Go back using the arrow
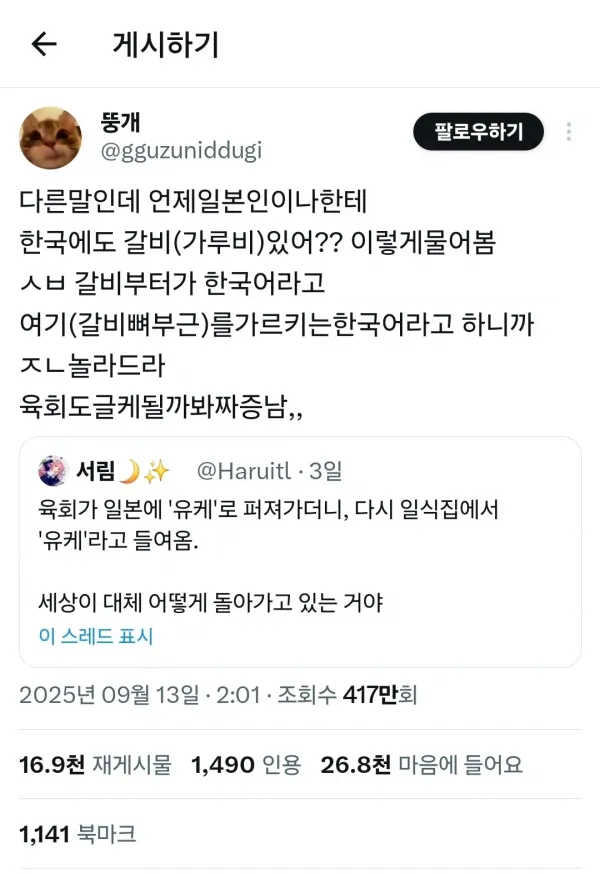Viewport: 600px width, 874px height. coord(44,44)
